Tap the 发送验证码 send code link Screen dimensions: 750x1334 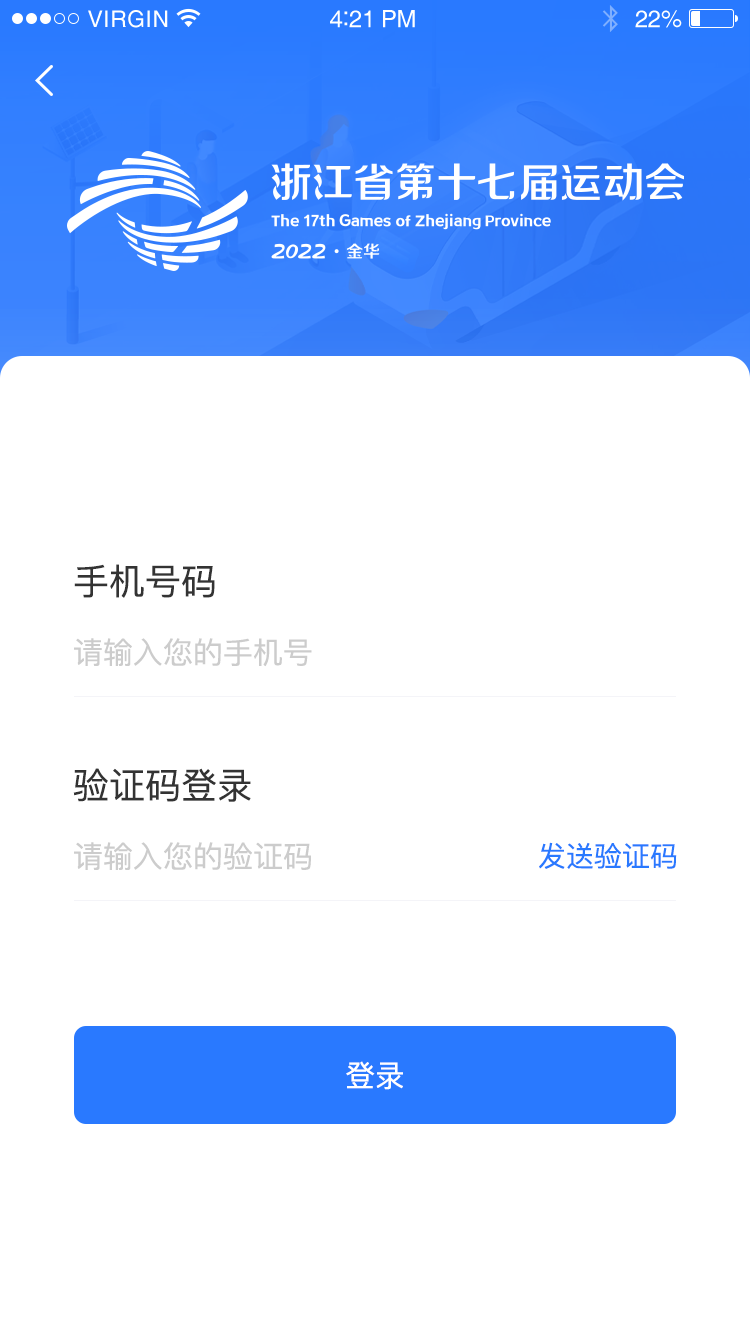[x=607, y=856]
